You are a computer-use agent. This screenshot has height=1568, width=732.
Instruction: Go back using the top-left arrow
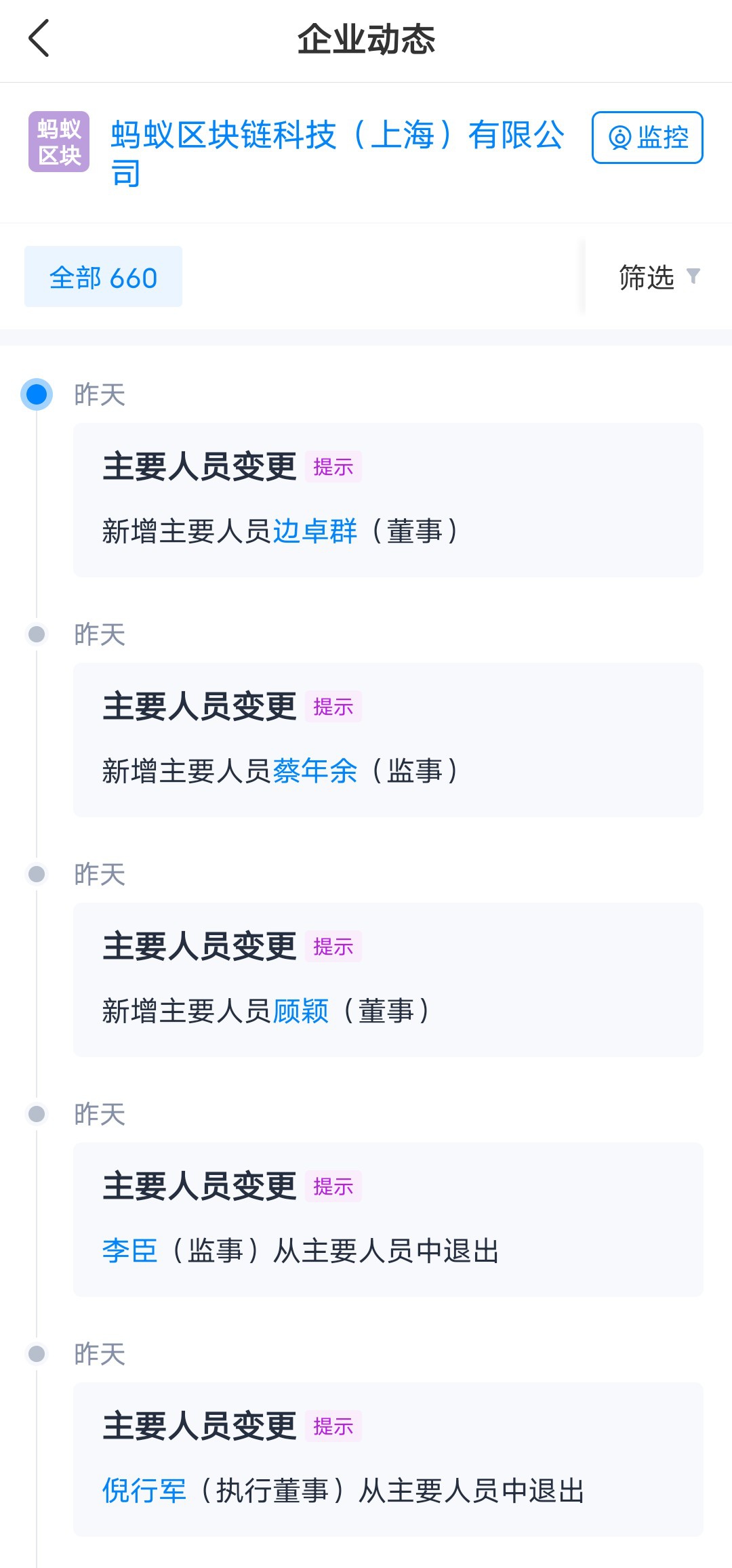click(x=39, y=39)
